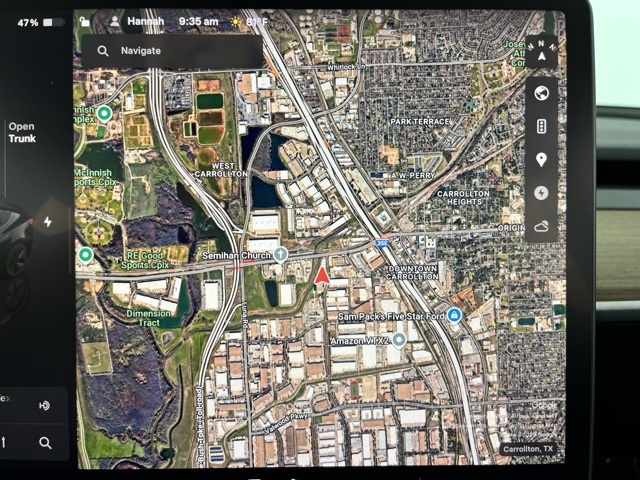
Task: Open the Navigate search box
Action: tap(172, 50)
